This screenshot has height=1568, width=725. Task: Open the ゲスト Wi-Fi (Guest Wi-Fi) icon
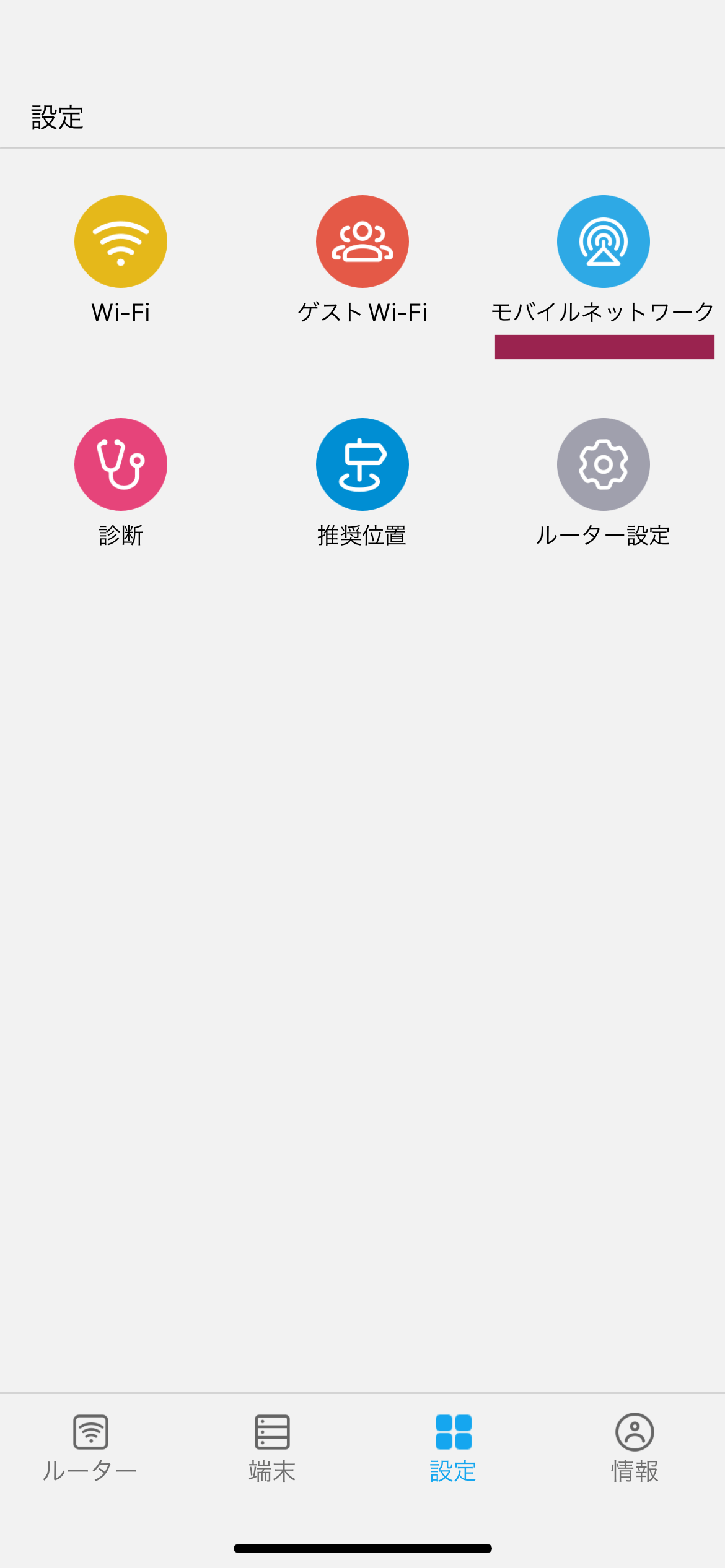coord(362,242)
